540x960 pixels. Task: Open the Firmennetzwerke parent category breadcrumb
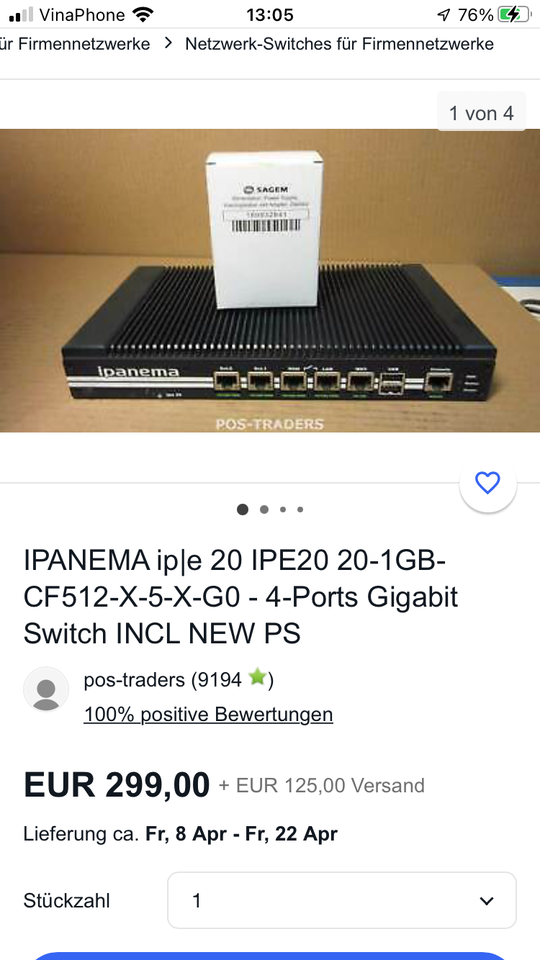tap(75, 44)
